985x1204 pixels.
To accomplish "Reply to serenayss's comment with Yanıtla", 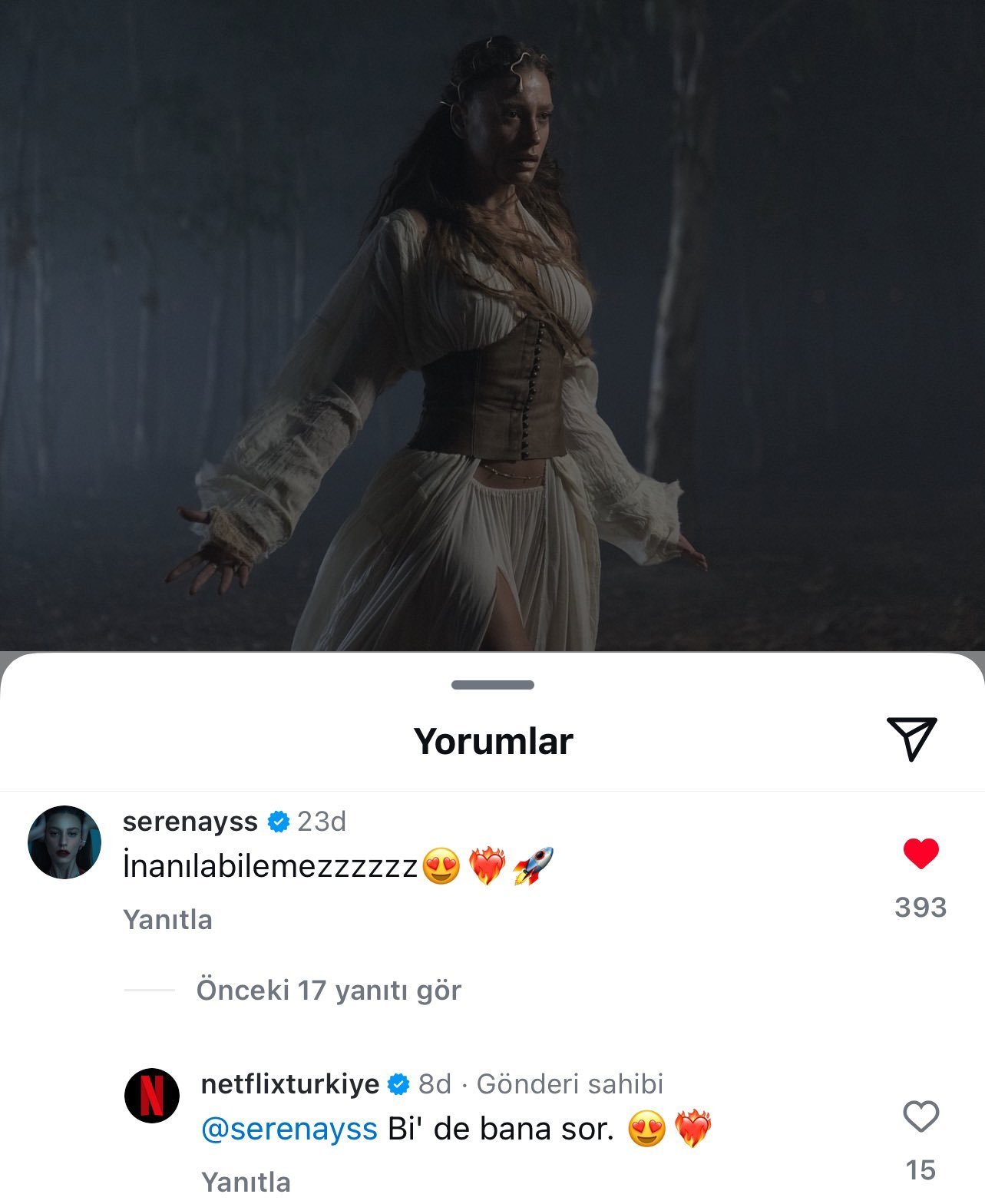I will pyautogui.click(x=167, y=919).
